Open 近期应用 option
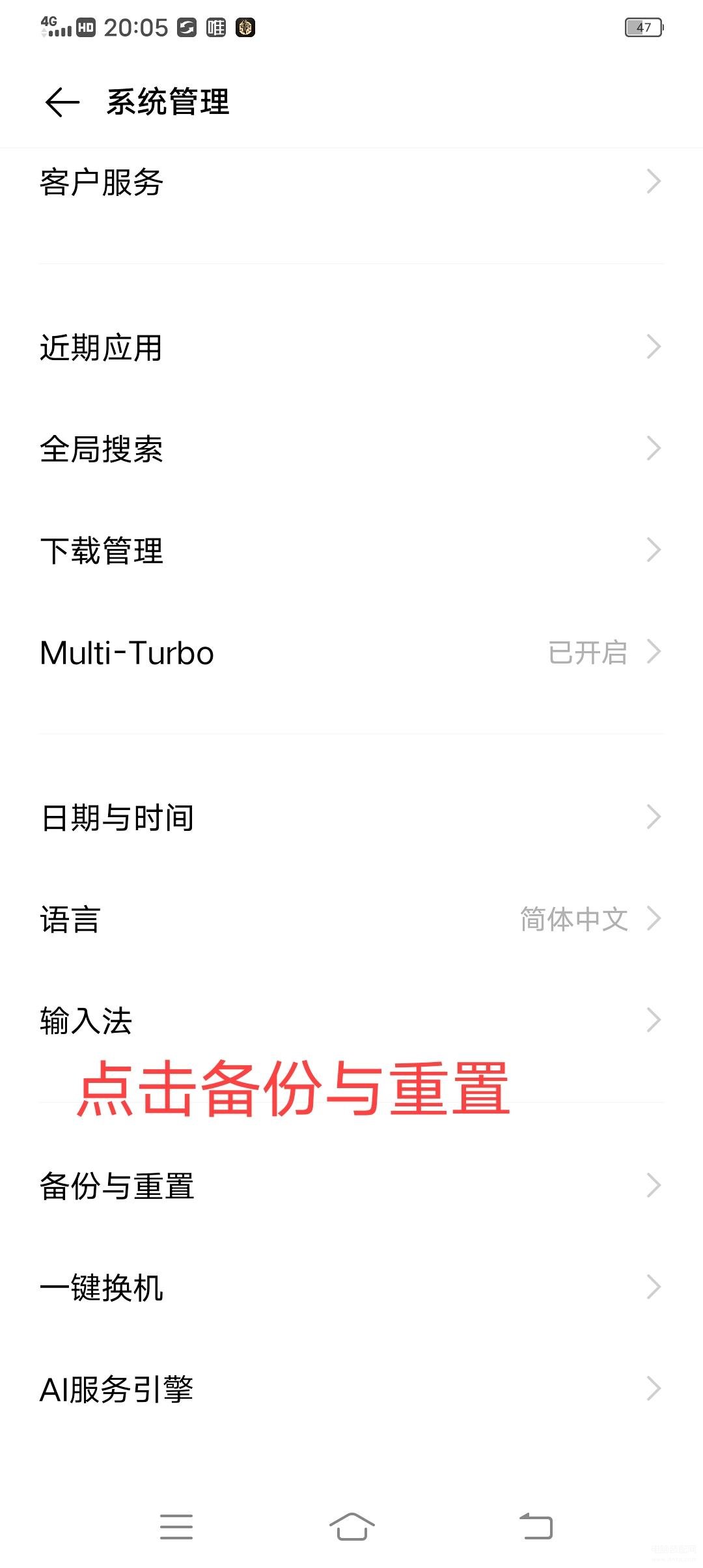Viewport: 703px width, 1568px height. tap(351, 347)
